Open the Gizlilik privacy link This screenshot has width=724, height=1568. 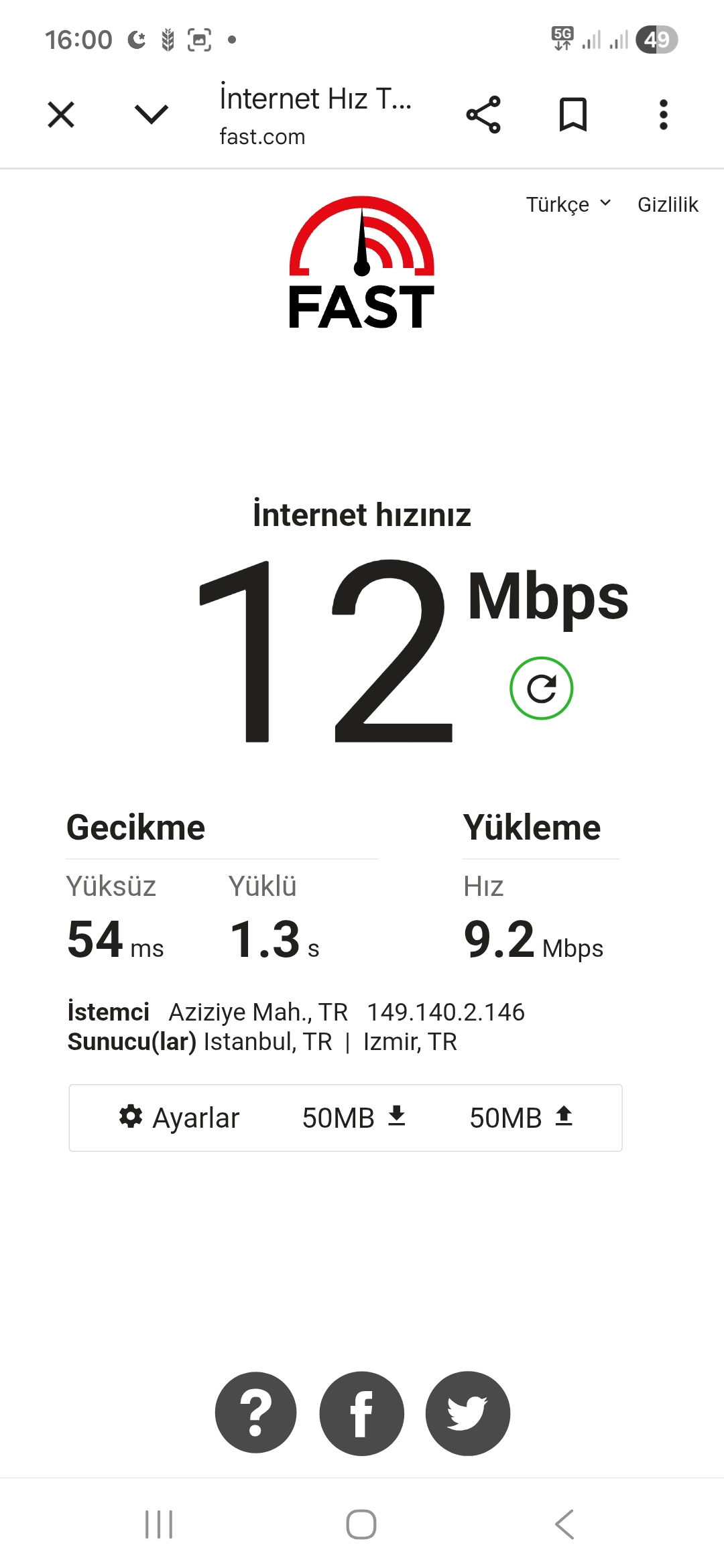[x=668, y=204]
